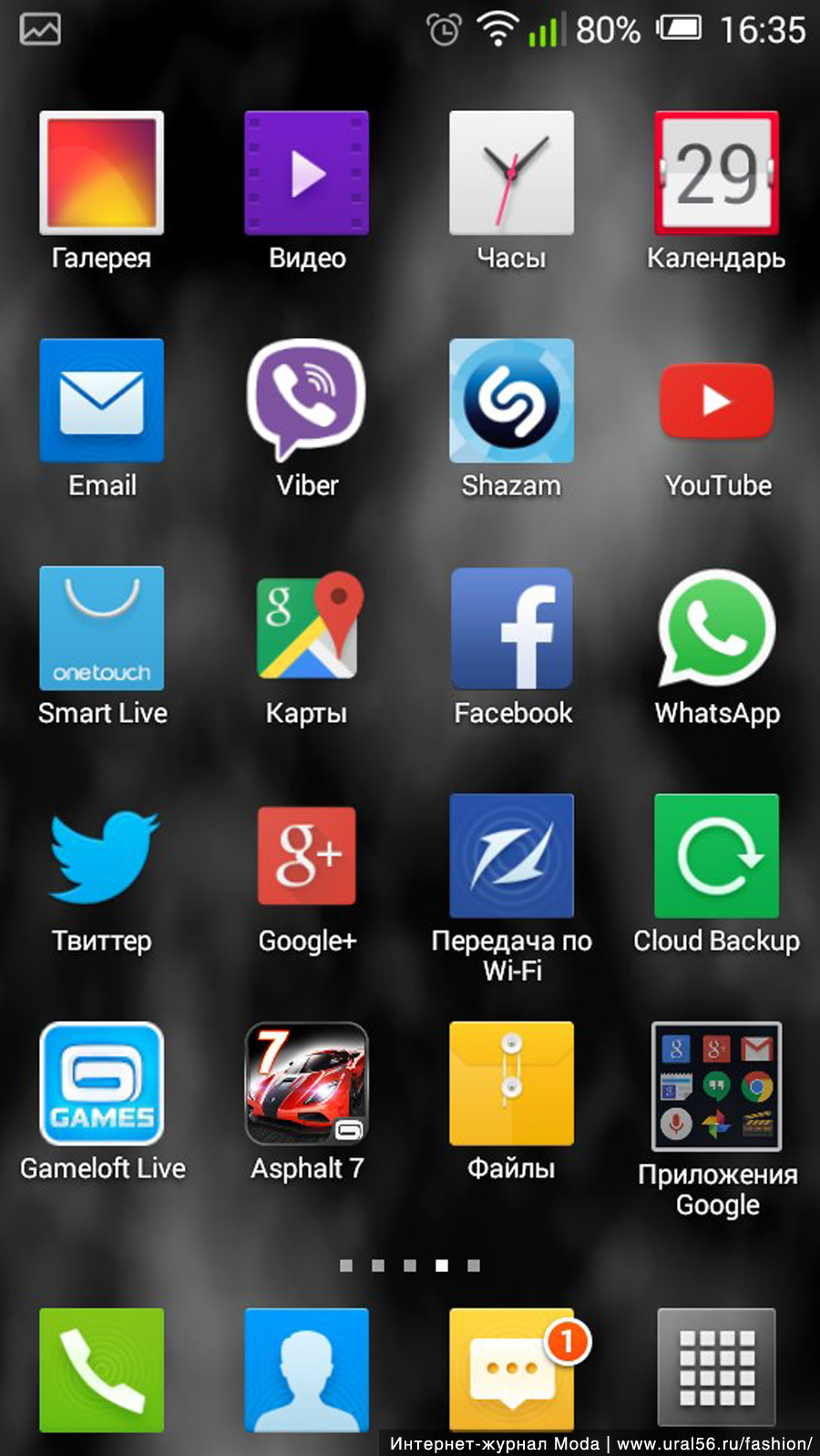
Task: Open Viber messenger
Action: pos(307,399)
